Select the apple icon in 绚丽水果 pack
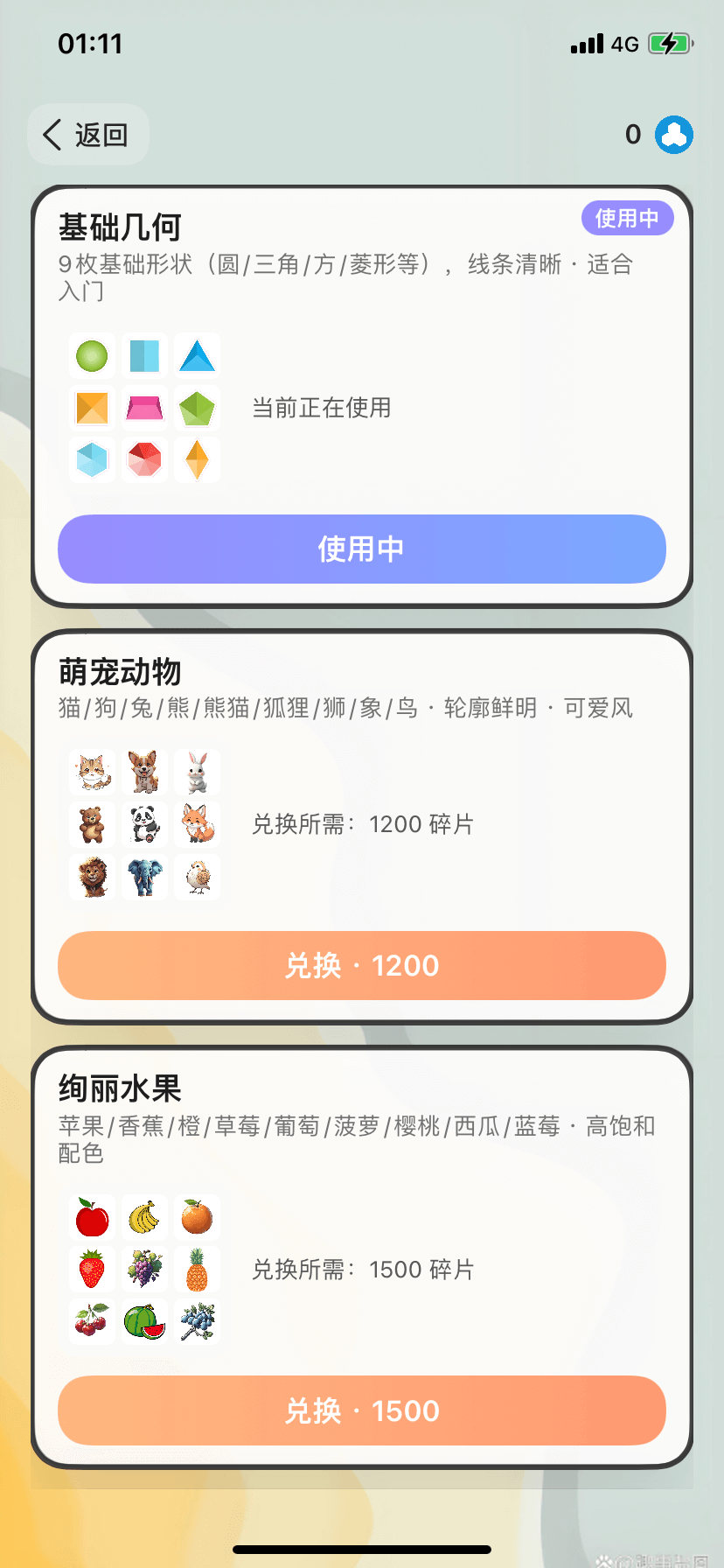Image resolution: width=724 pixels, height=1568 pixels. [91, 1216]
